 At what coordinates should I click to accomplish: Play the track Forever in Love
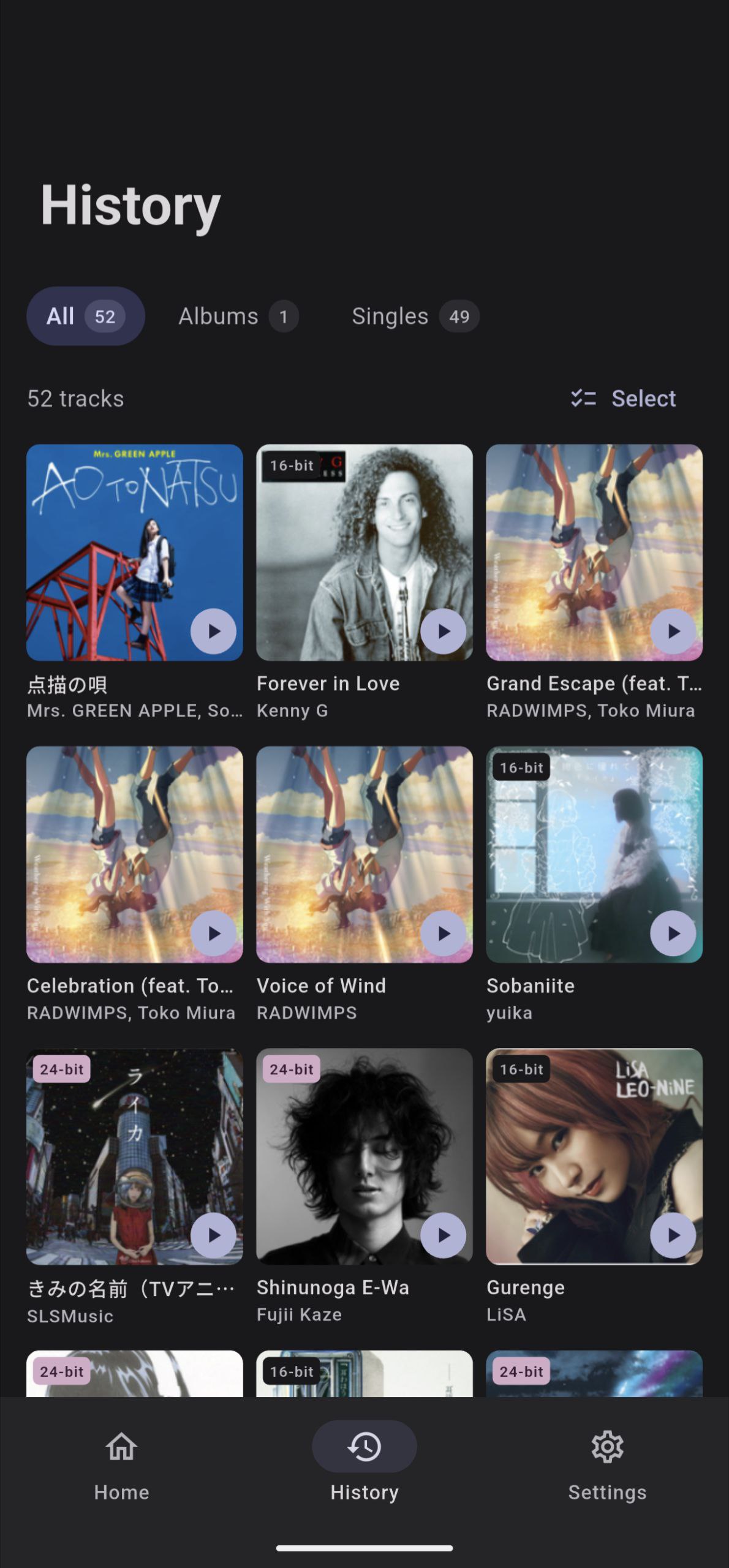click(443, 631)
